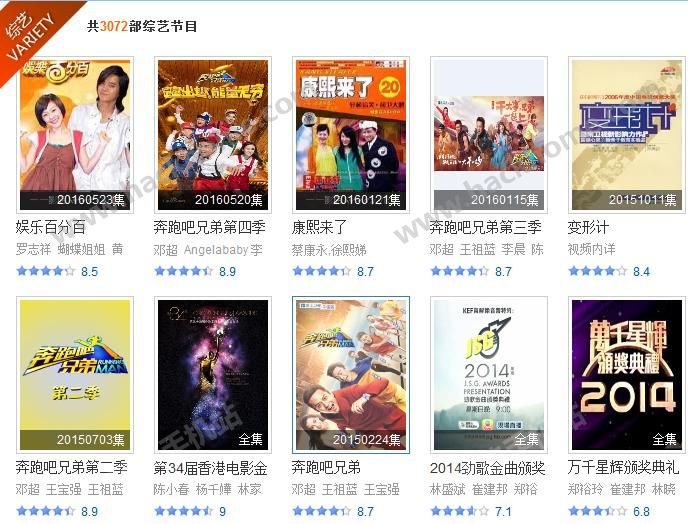This screenshot has height=524, width=688.
Task: Open 奔跑吧兄弟第三季 poster
Action: pos(489,135)
